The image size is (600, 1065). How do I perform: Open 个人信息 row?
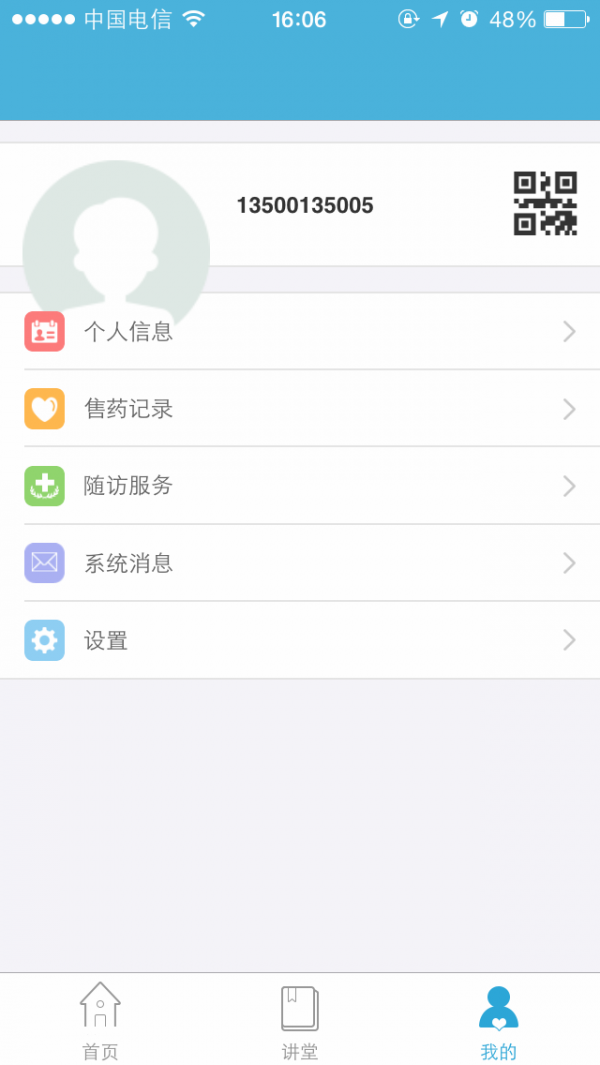[x=300, y=332]
